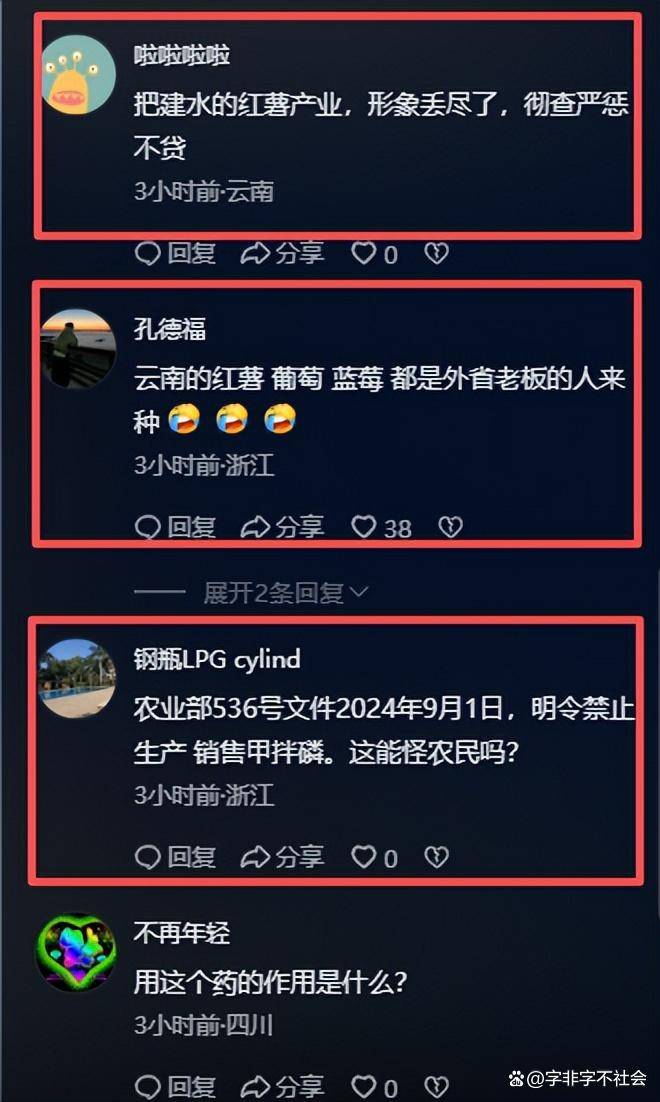Share 不再年轻's comment

coord(283,1086)
